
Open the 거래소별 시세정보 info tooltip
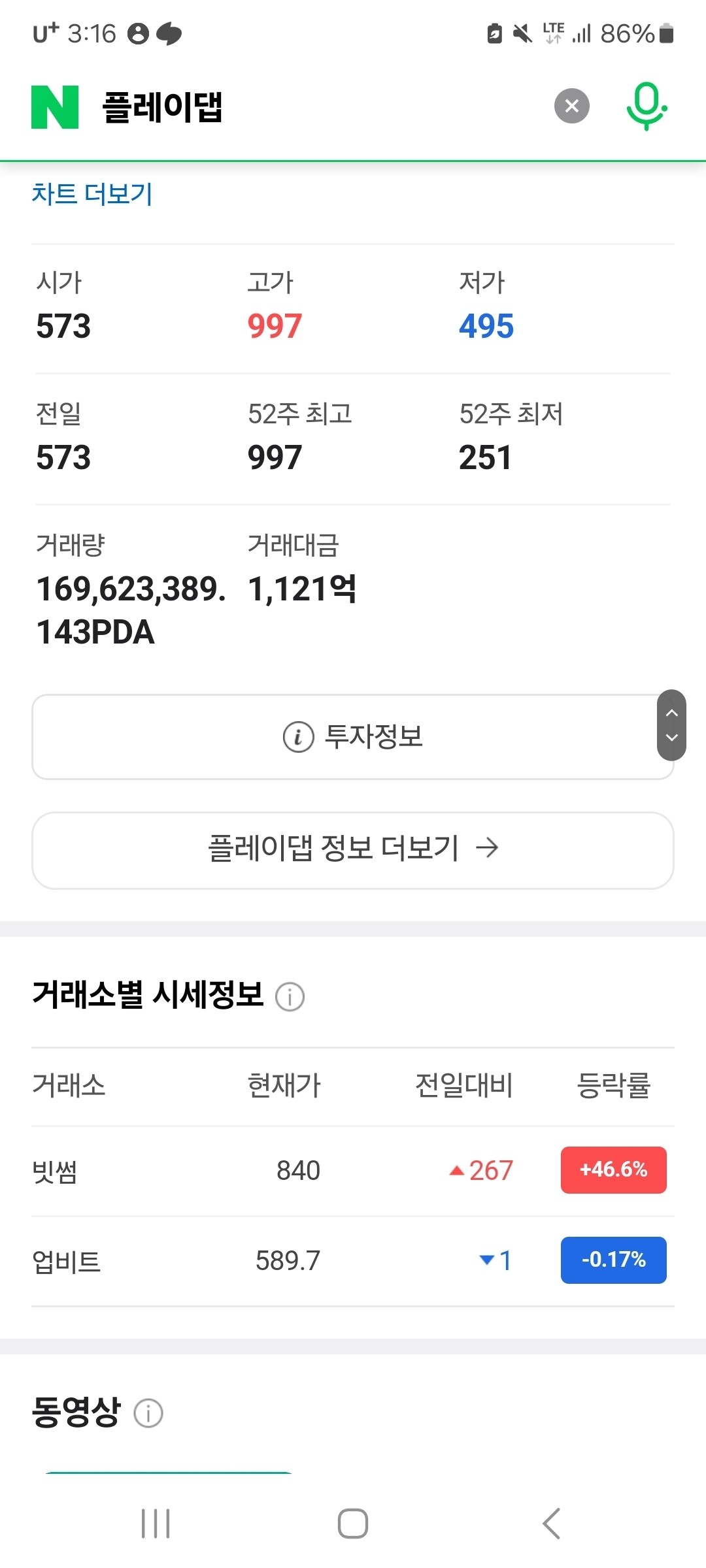(290, 996)
